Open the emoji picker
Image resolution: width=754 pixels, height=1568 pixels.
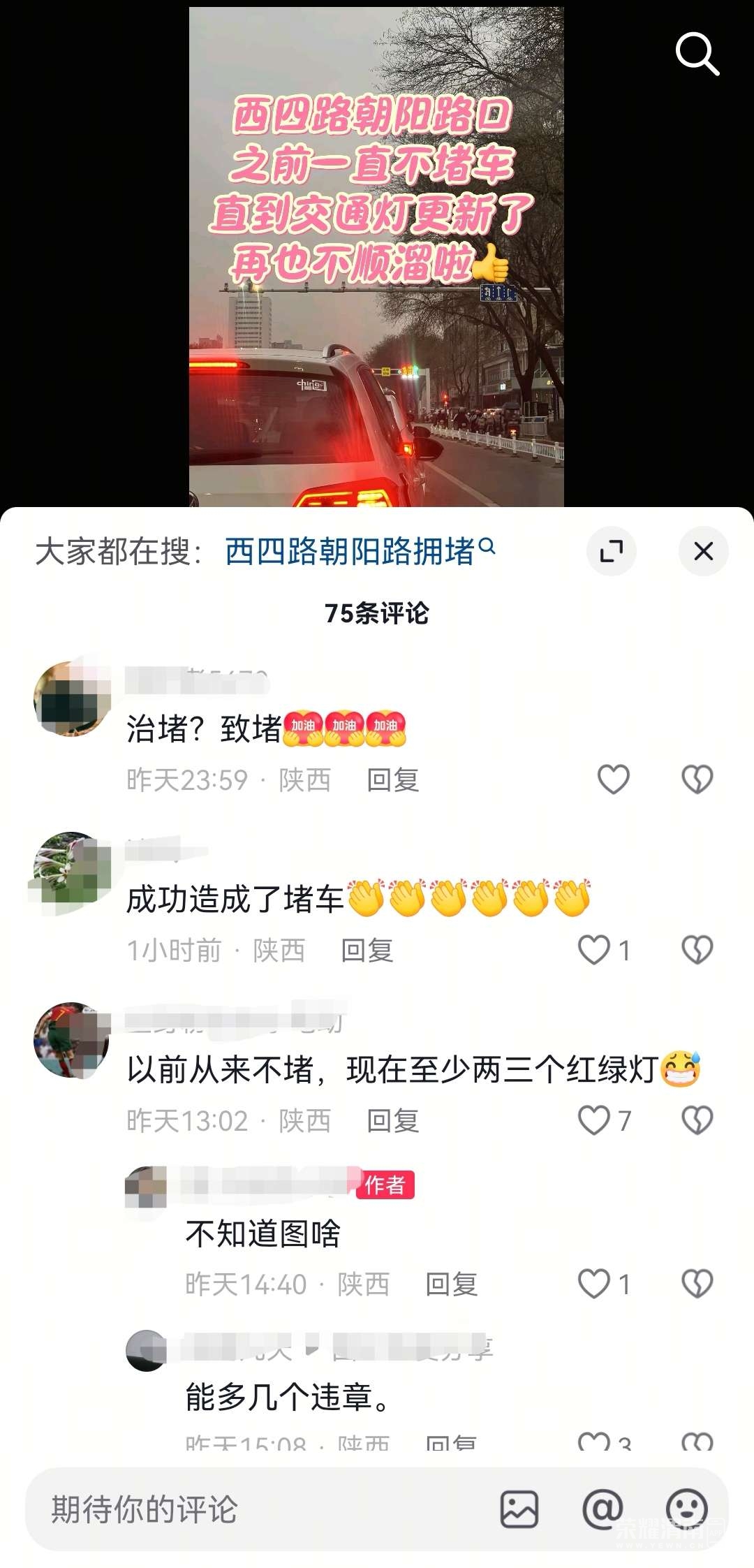[687, 1509]
